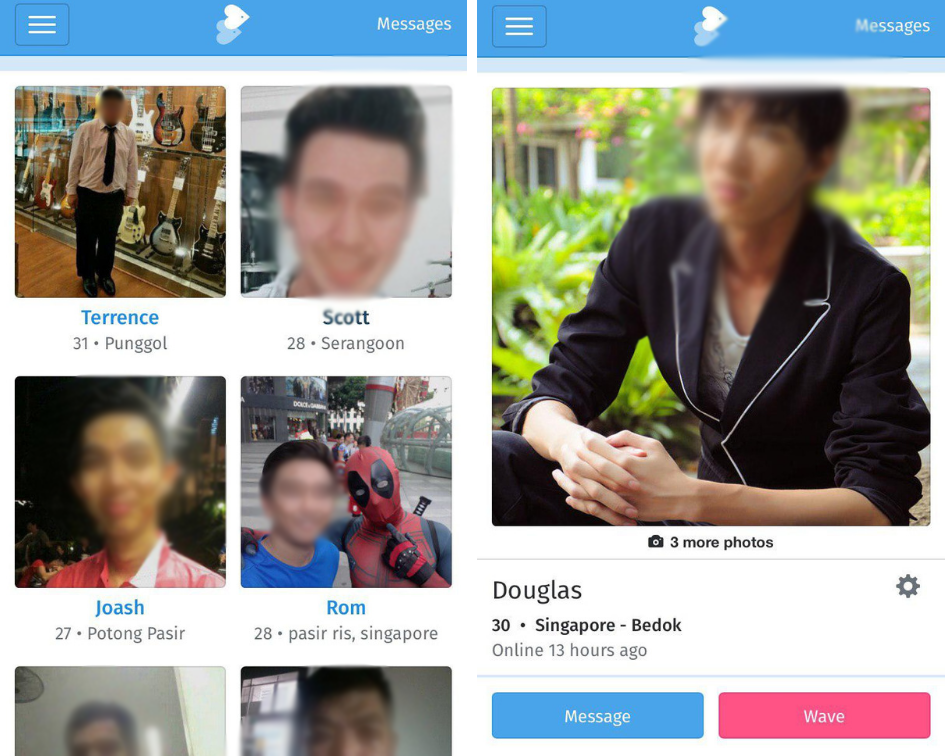Image resolution: width=945 pixels, height=756 pixels.
Task: Go to Messages from Douglas's profile header
Action: [892, 26]
